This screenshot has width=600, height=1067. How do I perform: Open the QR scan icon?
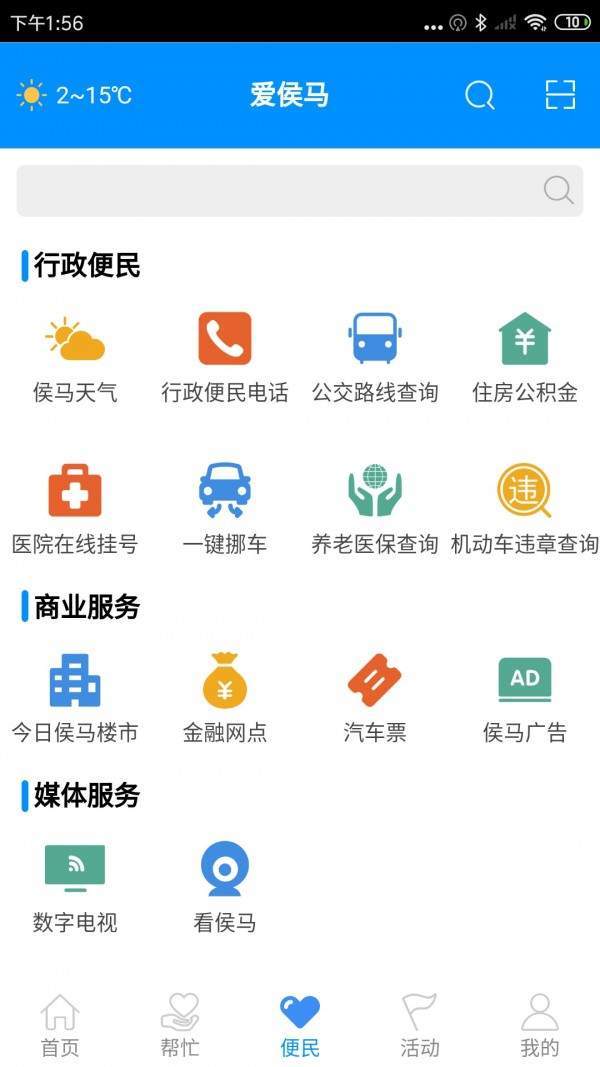(560, 95)
